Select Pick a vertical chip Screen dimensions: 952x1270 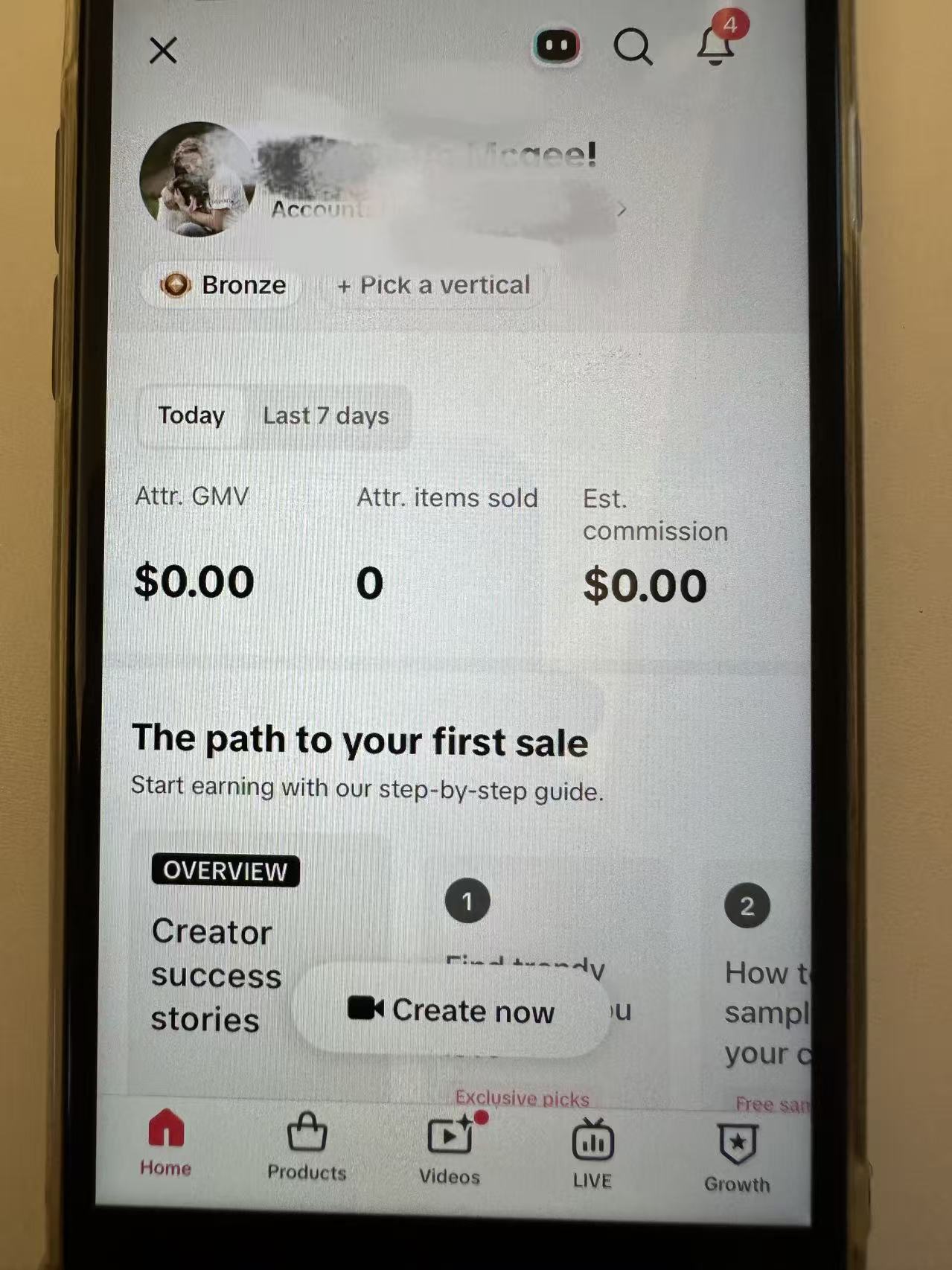[434, 285]
